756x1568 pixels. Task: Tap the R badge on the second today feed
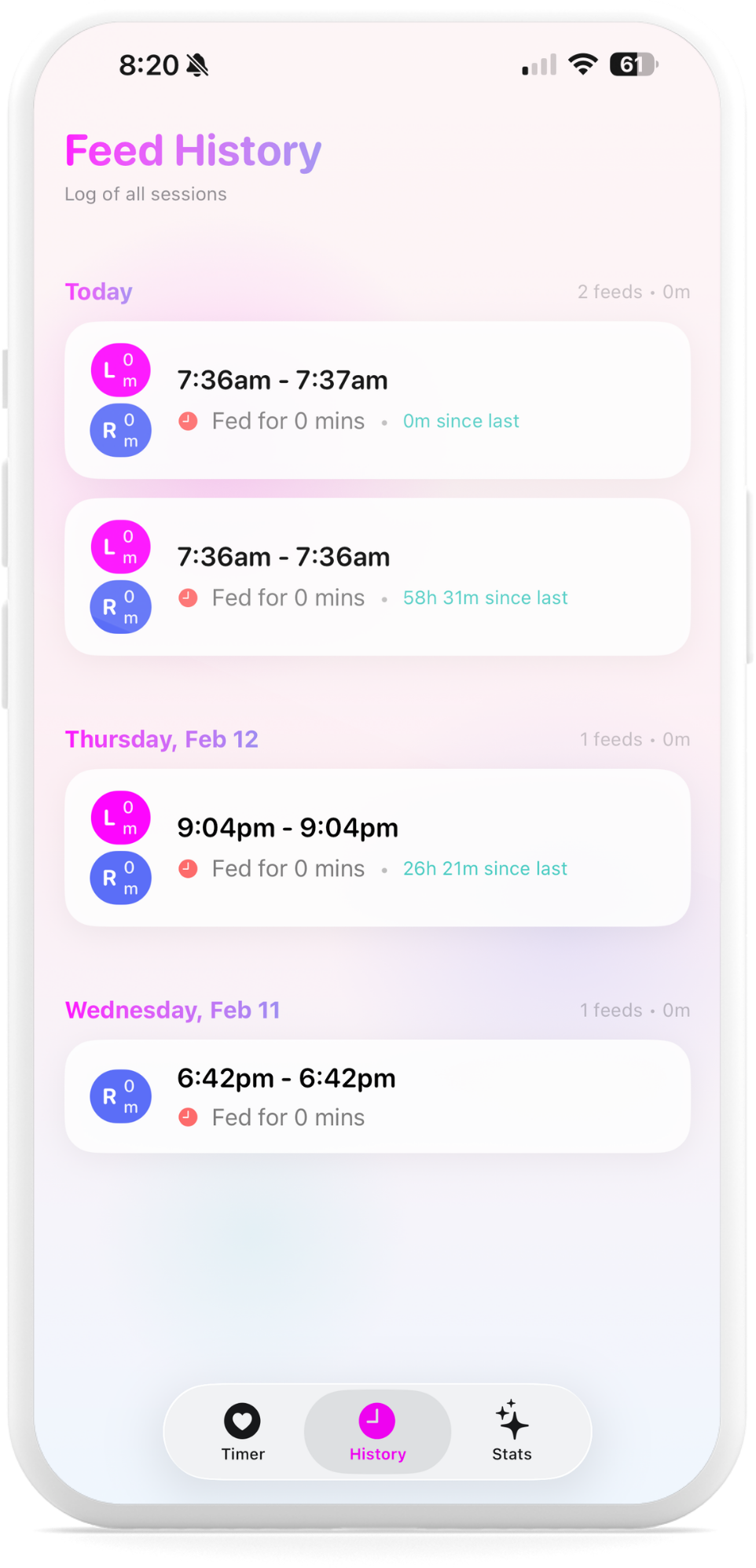119,606
